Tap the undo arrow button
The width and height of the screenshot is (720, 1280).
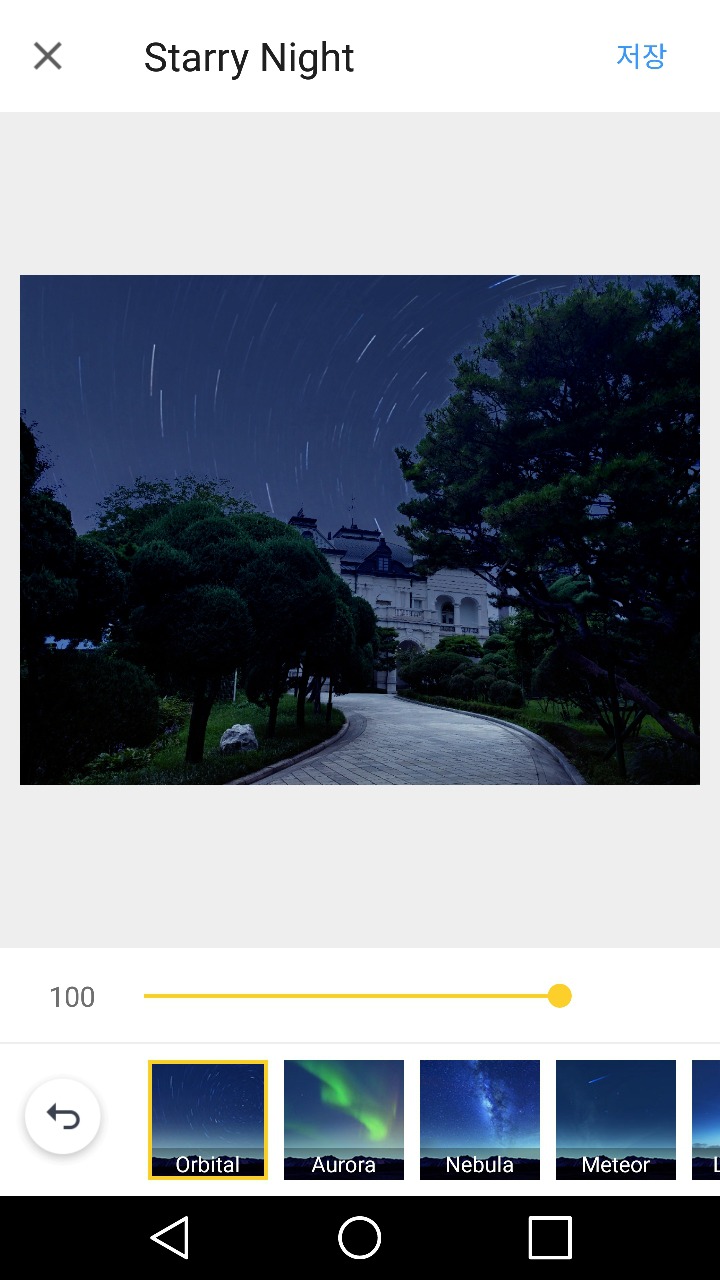[x=63, y=1116]
